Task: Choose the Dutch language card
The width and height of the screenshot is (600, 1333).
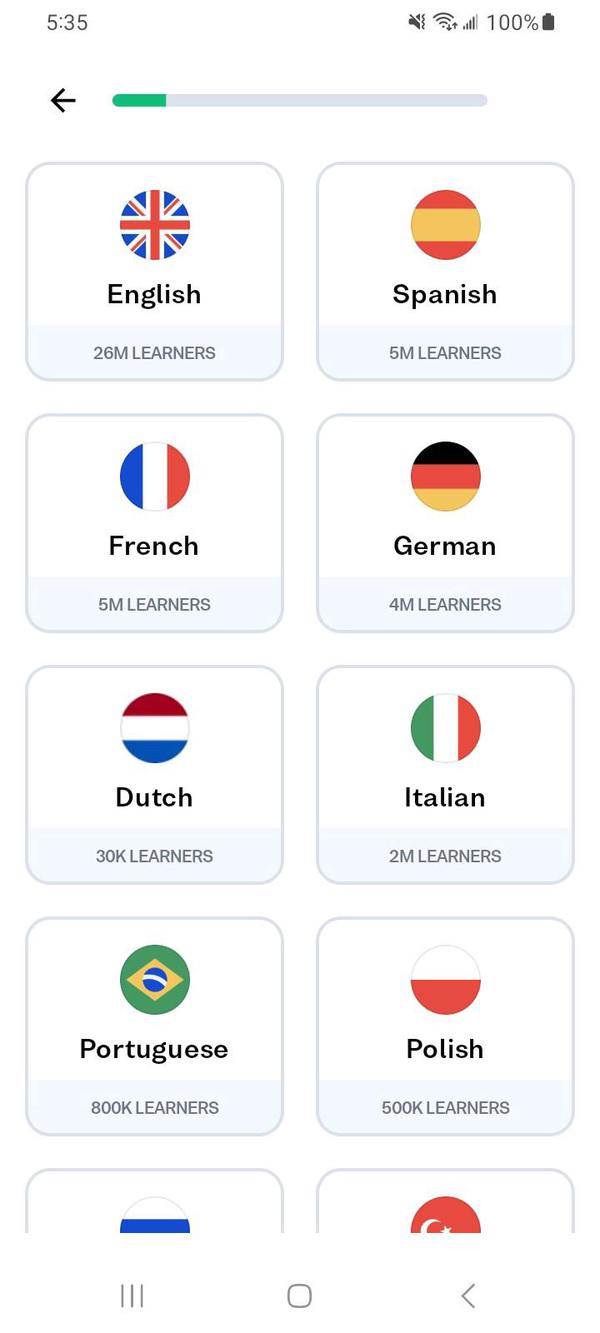Action: 154,775
